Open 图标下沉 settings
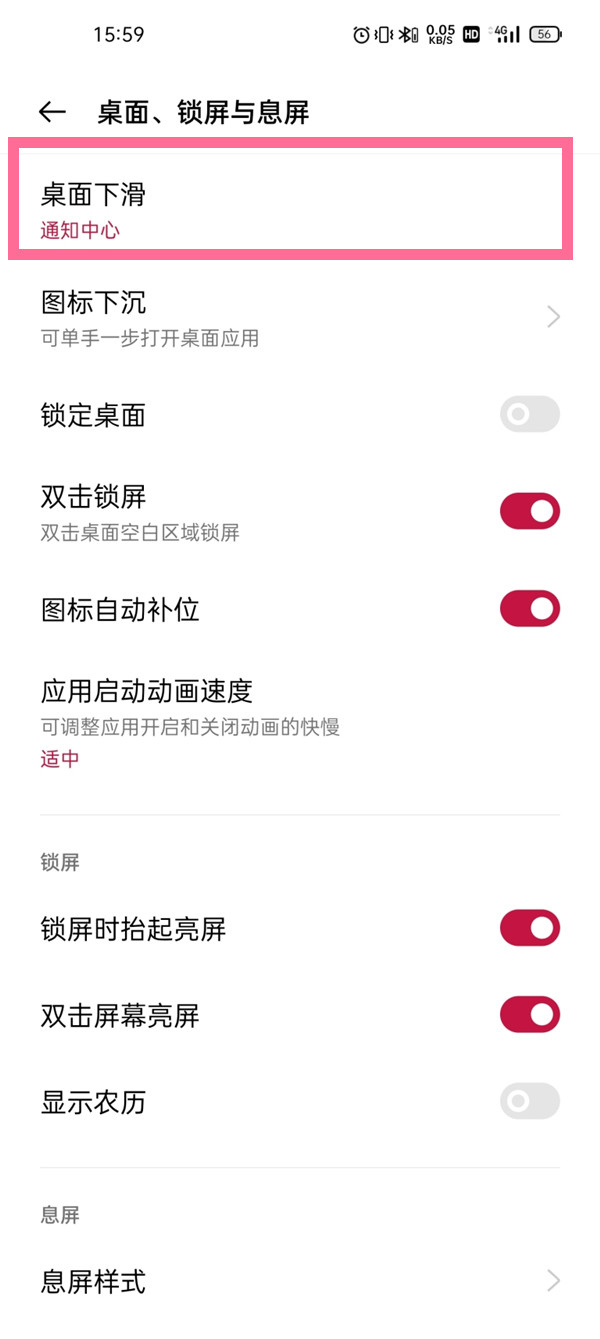This screenshot has width=600, height=1339. coord(300,317)
